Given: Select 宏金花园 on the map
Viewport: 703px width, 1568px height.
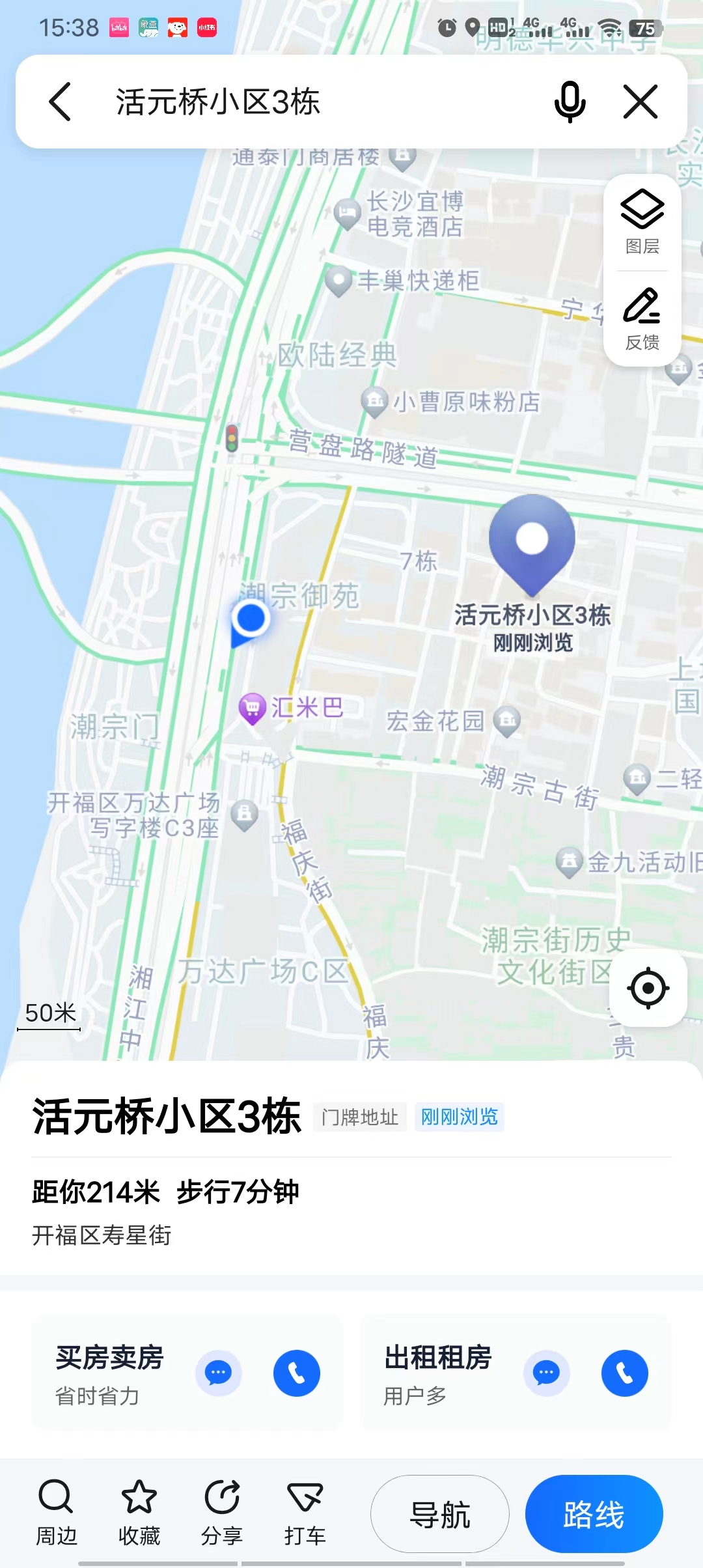Looking at the screenshot, I should tap(506, 720).
